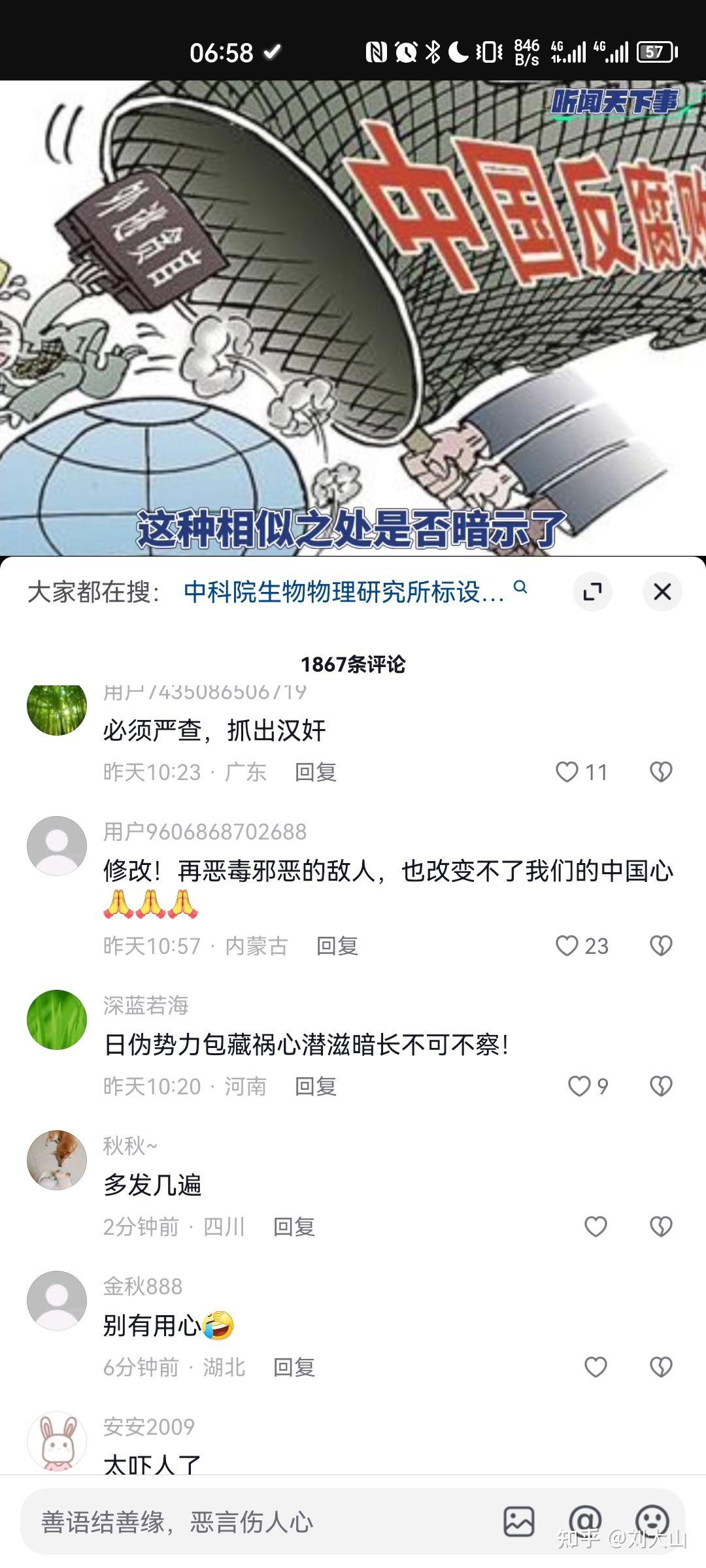This screenshot has height=1568, width=706.
Task: Attach an image to the comment
Action: (x=519, y=1522)
